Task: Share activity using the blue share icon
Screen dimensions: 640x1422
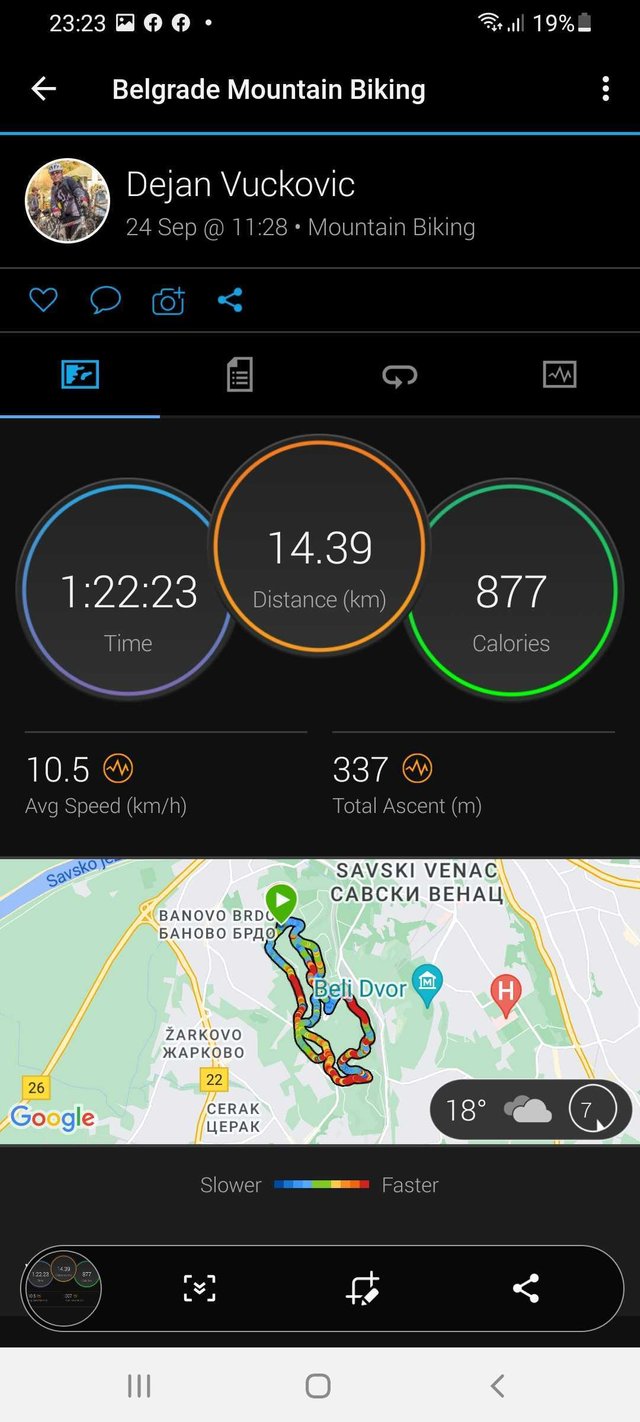Action: tap(230, 300)
